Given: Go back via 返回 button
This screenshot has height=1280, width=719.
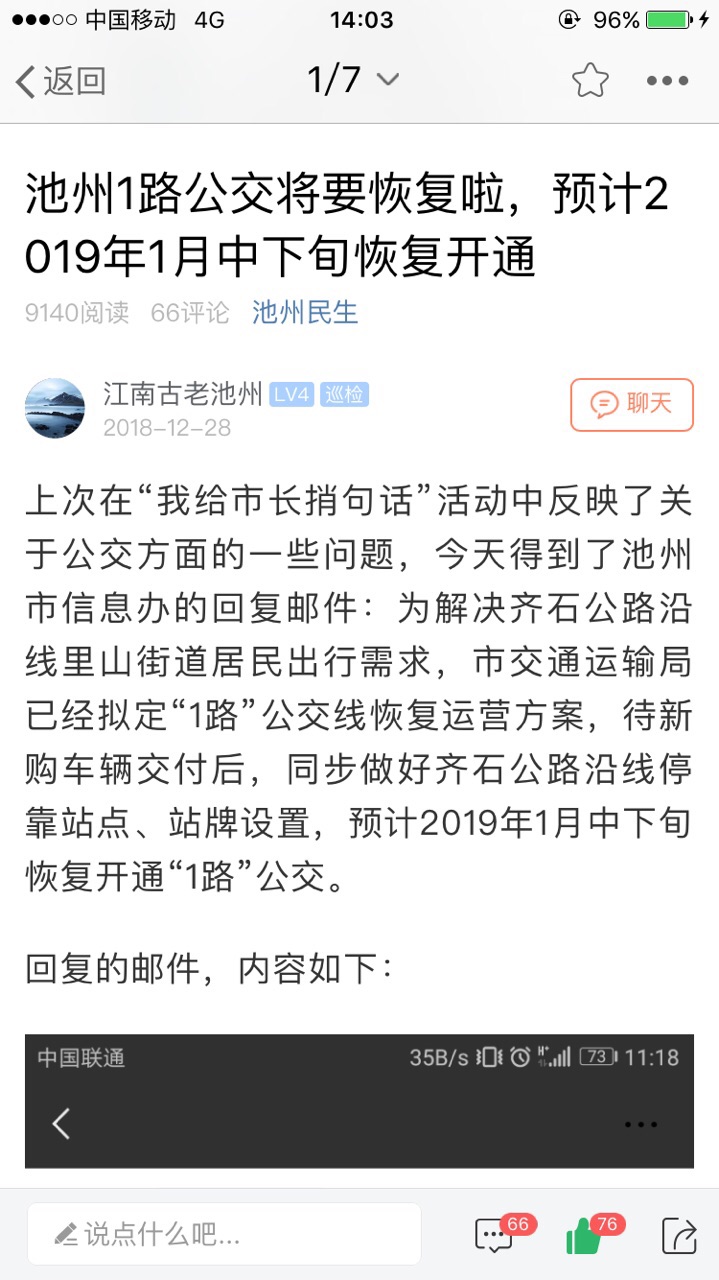Looking at the screenshot, I should [x=62, y=81].
